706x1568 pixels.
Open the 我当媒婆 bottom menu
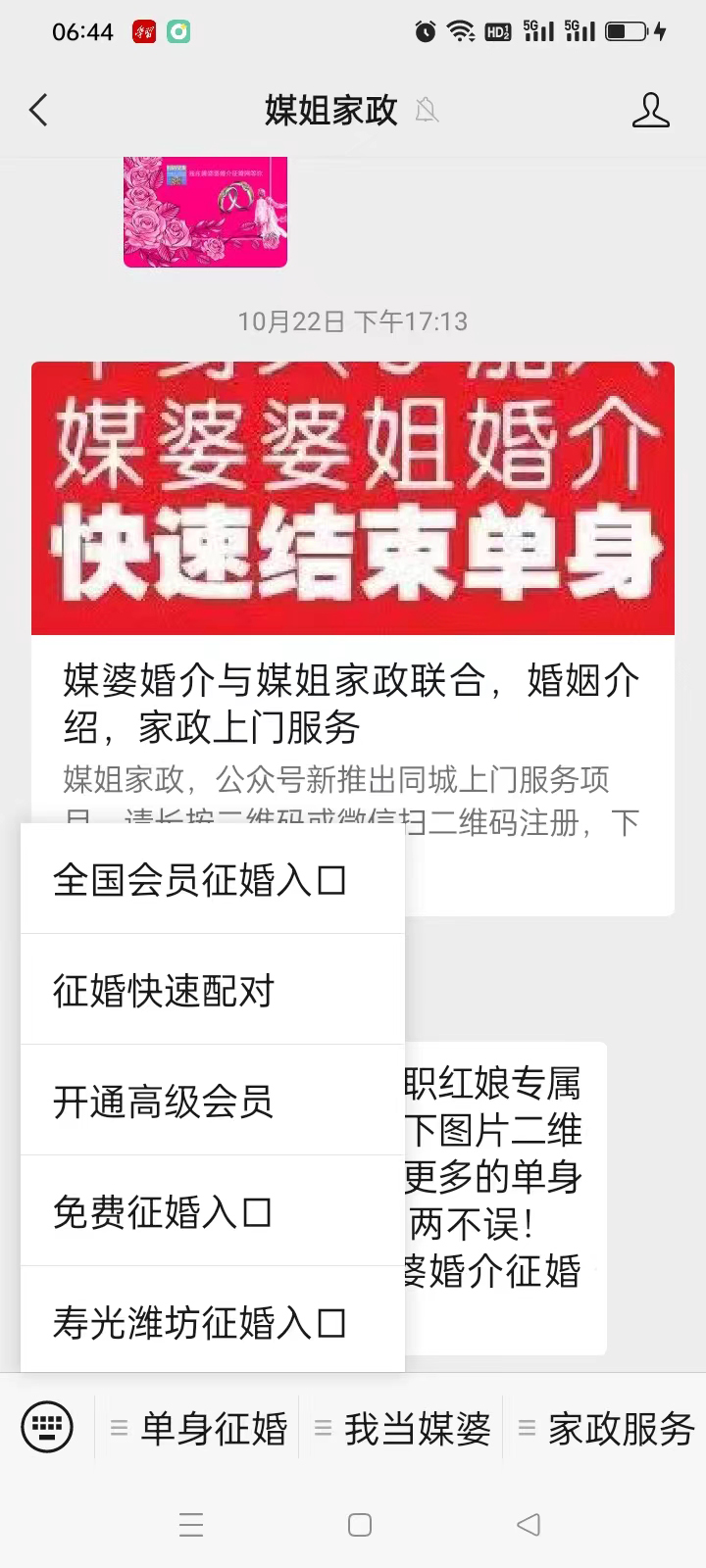pos(405,1429)
